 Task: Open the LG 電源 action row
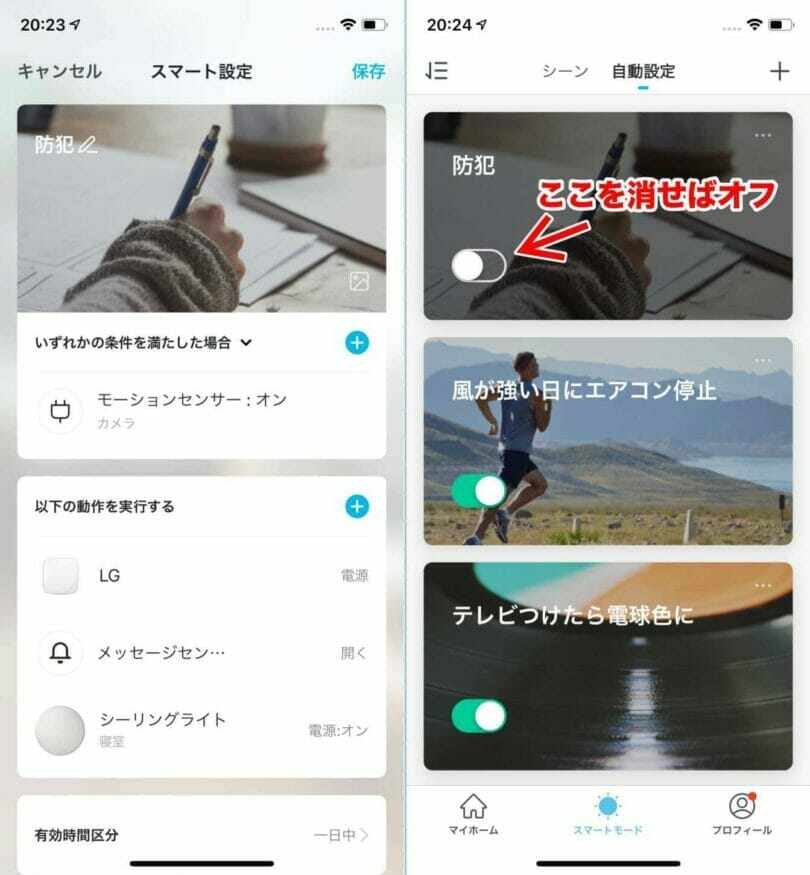[200, 576]
